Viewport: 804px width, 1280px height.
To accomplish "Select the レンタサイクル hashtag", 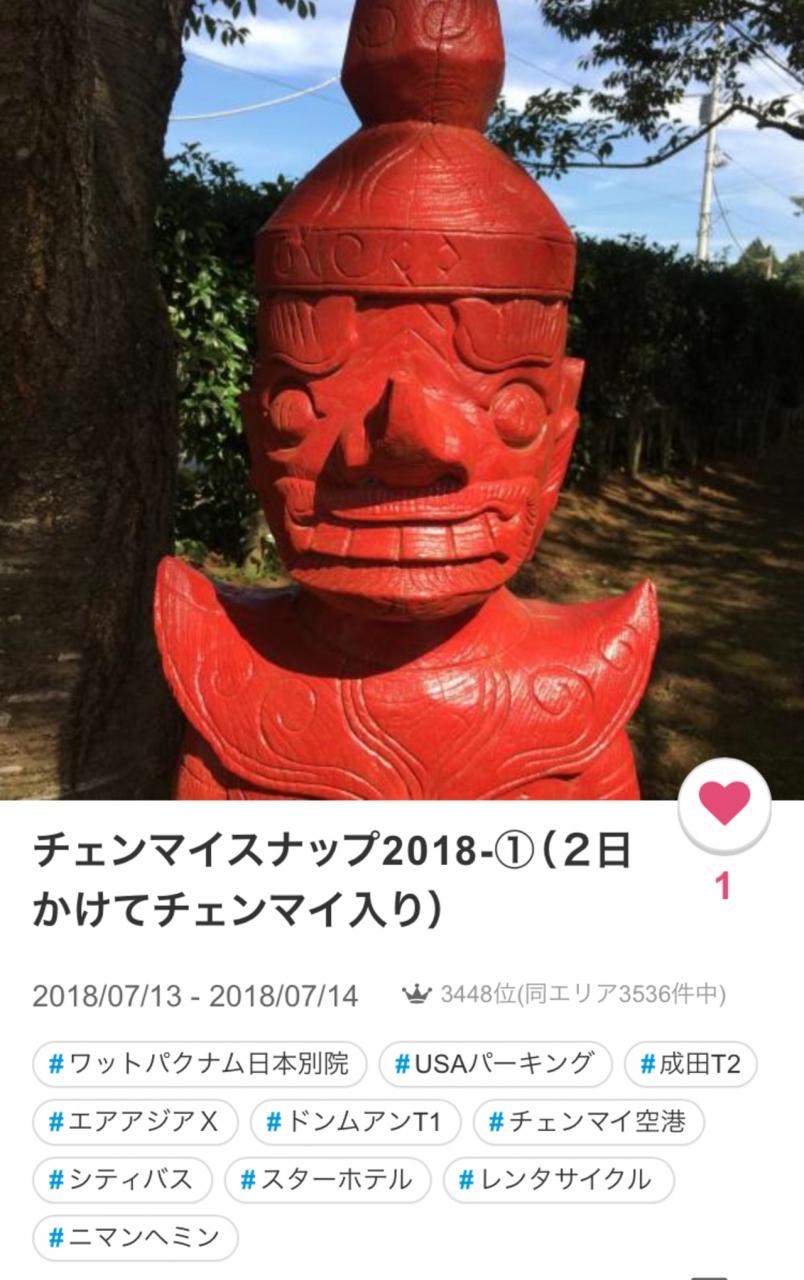I will 557,1180.
